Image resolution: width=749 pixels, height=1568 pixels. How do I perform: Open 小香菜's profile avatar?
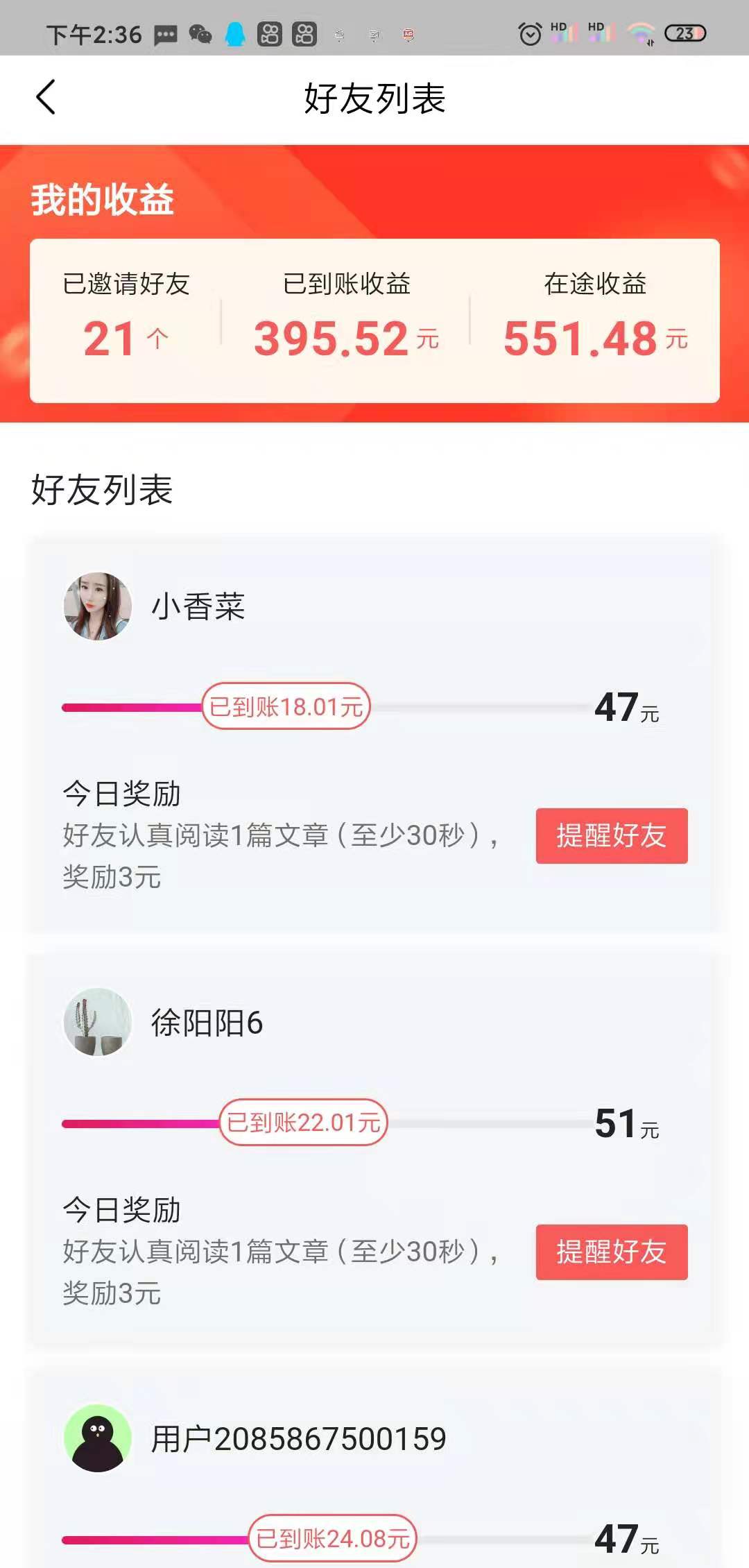pos(98,605)
